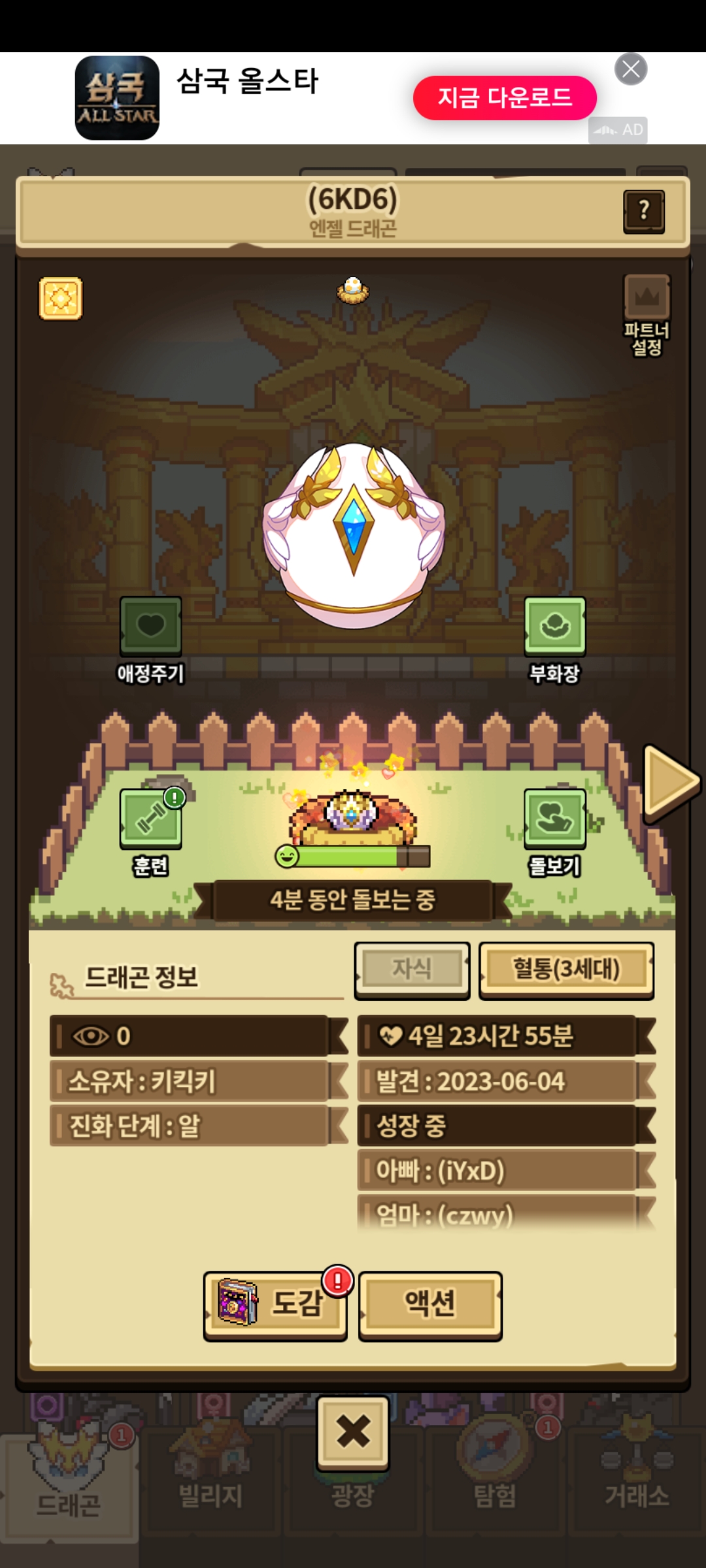Tap 돌보기 to care for dragon
The width and height of the screenshot is (706, 1568).
[554, 820]
